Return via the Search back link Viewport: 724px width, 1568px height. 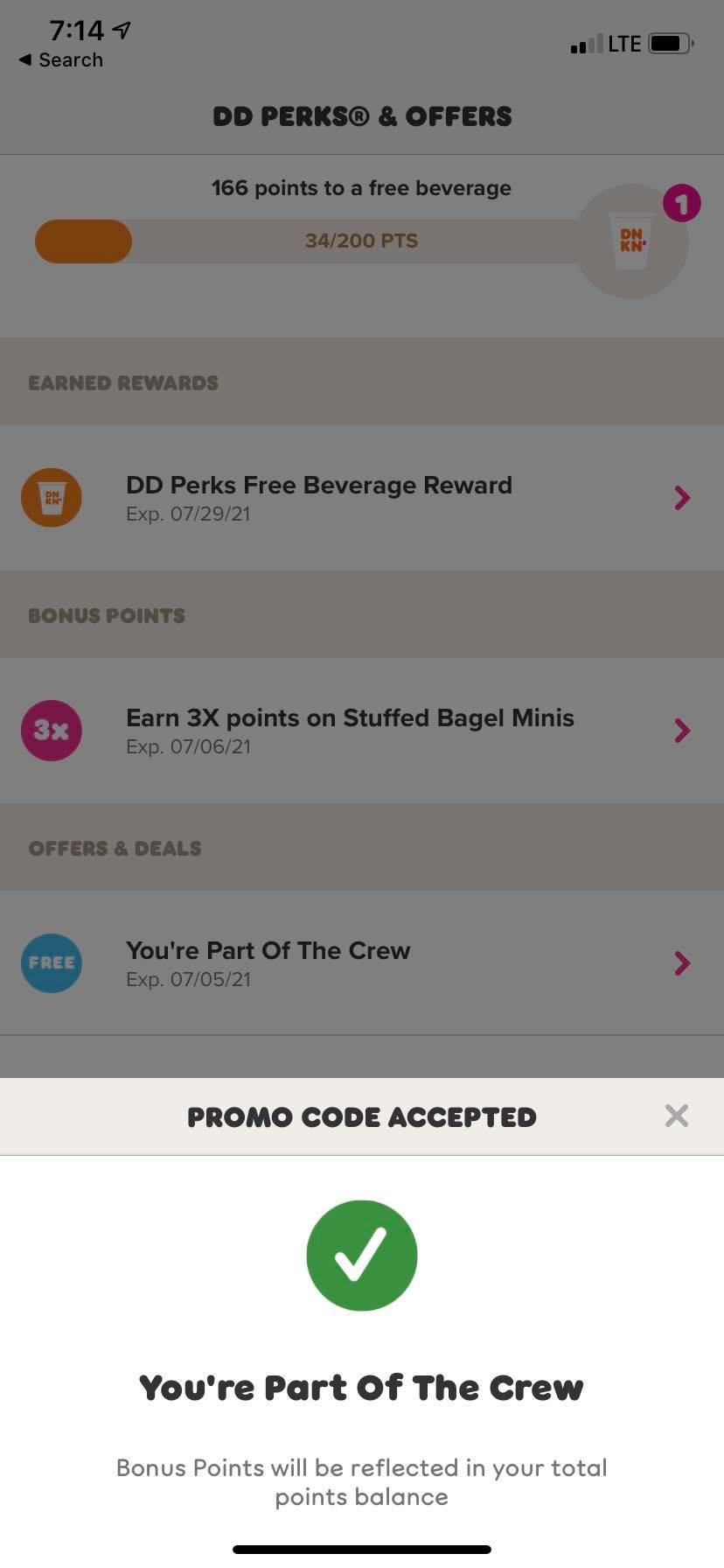pyautogui.click(x=59, y=59)
